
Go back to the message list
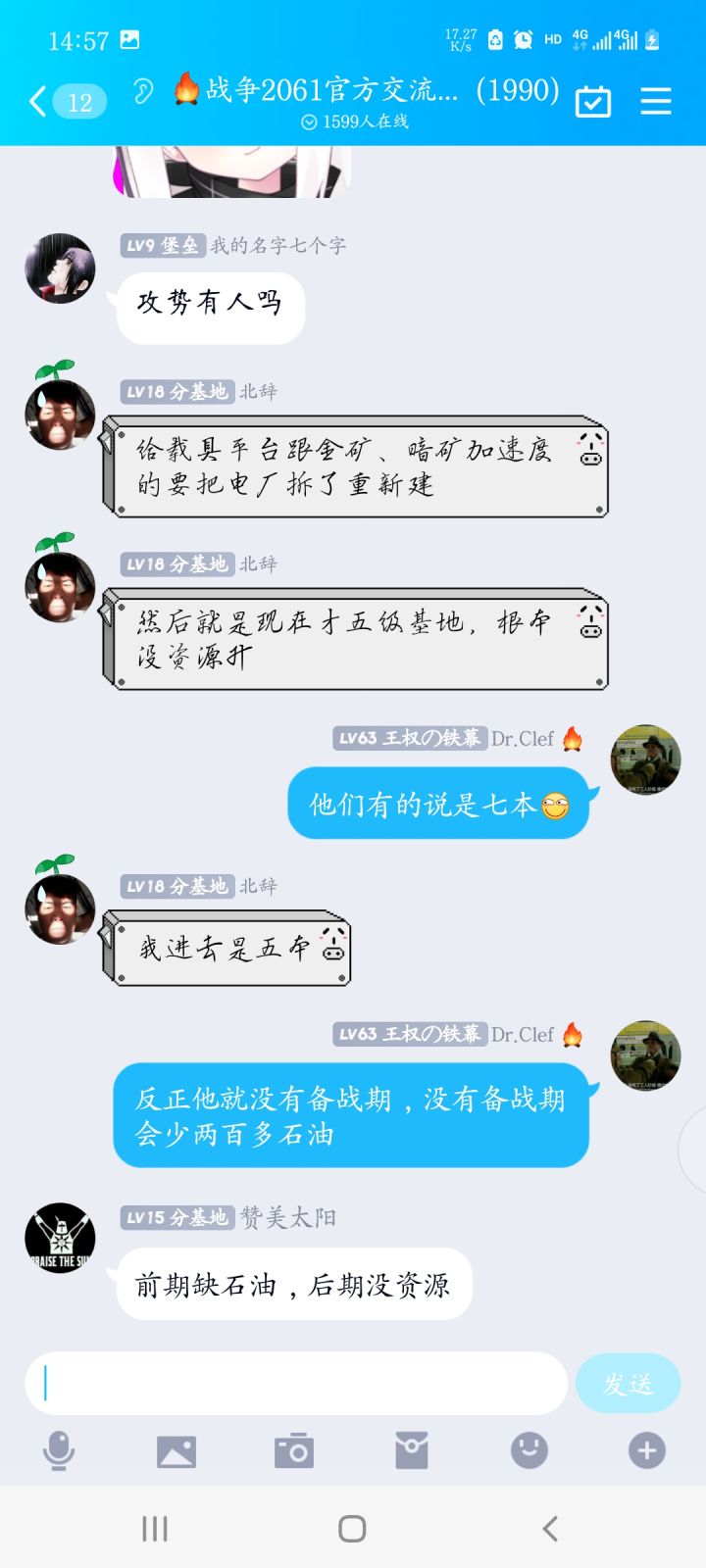click(x=39, y=101)
